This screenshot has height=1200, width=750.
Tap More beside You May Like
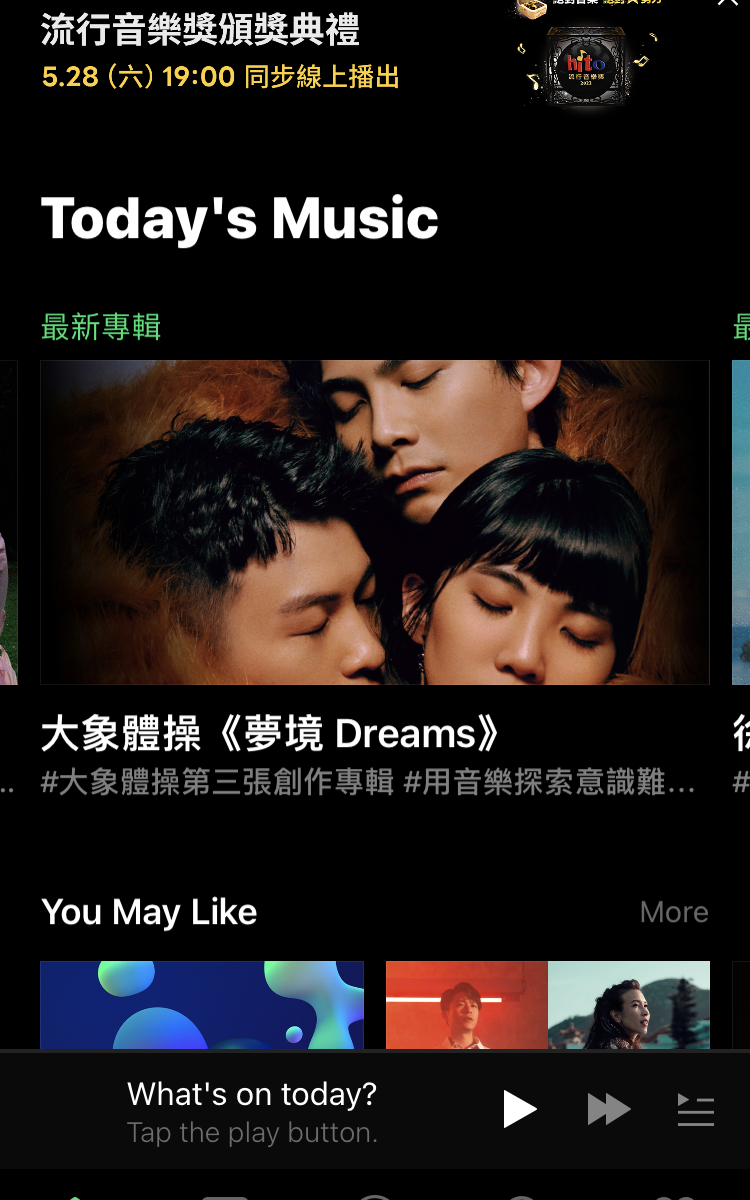674,912
